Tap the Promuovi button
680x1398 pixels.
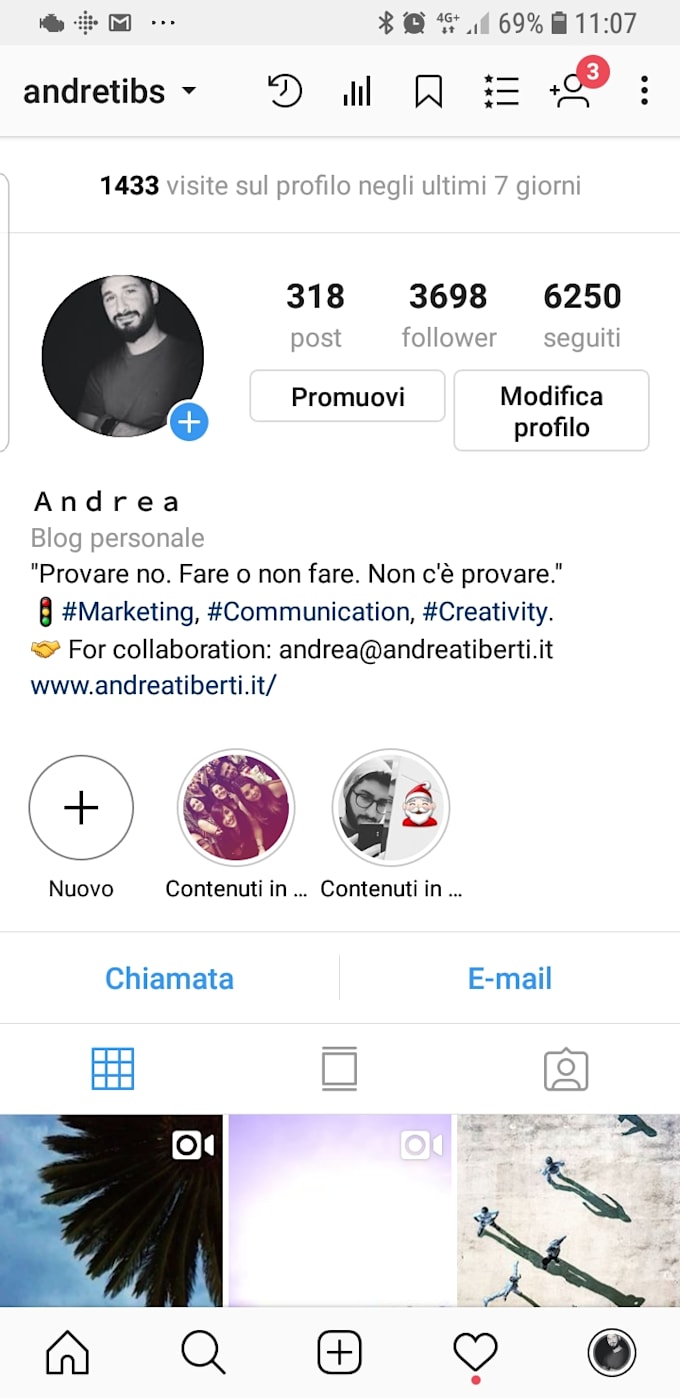click(x=348, y=397)
